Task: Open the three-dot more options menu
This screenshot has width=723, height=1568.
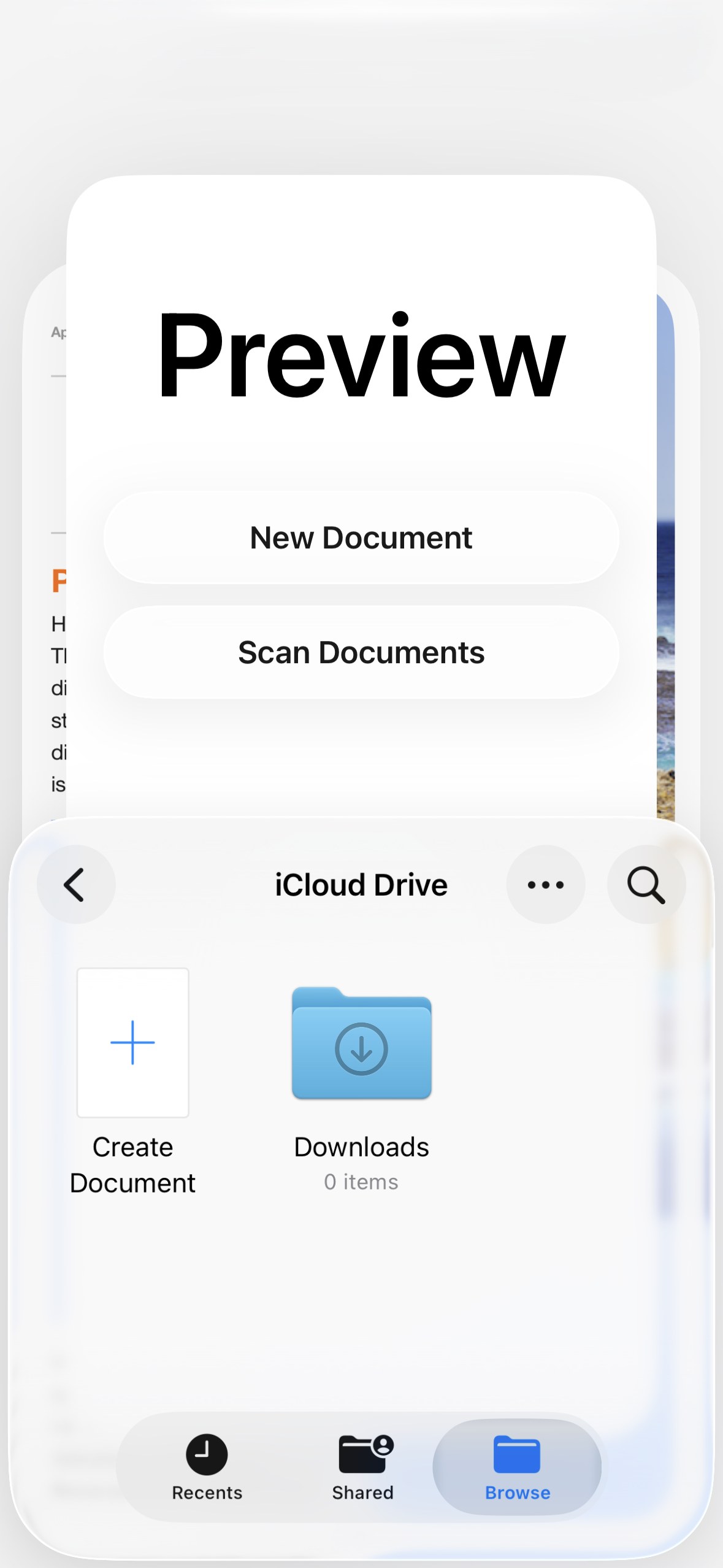Action: coord(545,885)
